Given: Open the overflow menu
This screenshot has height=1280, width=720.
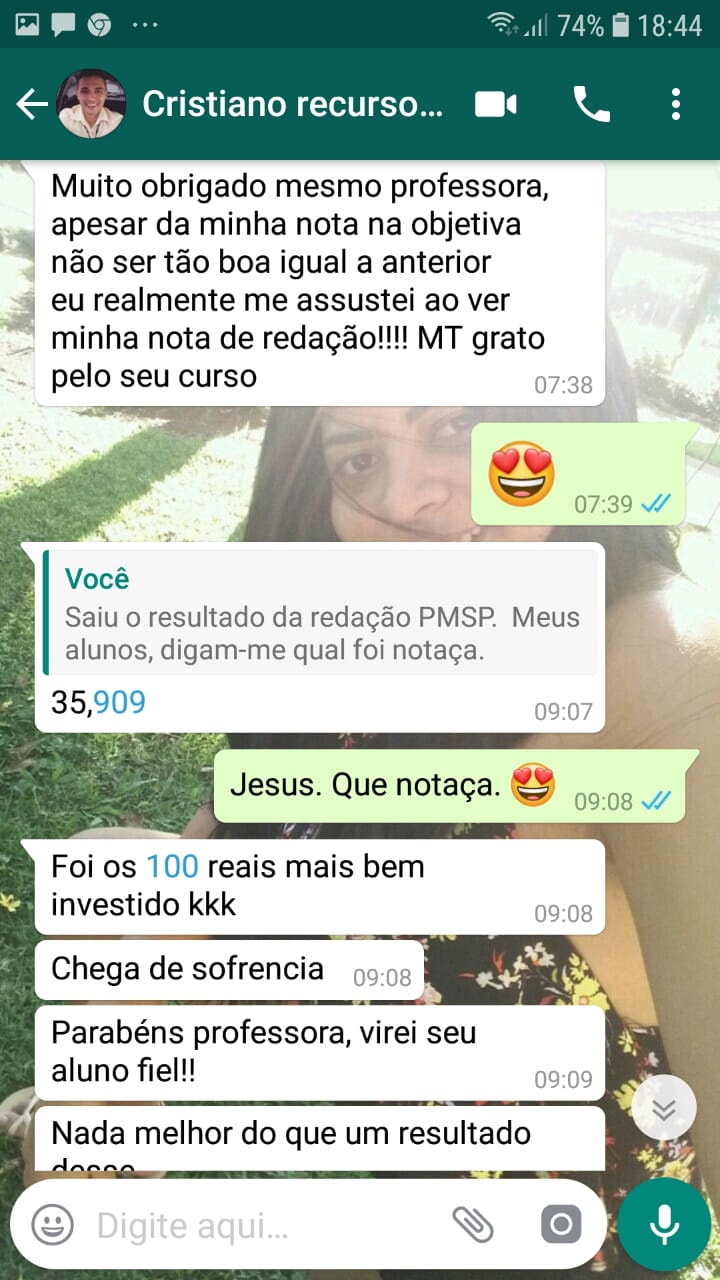Looking at the screenshot, I should click(676, 104).
